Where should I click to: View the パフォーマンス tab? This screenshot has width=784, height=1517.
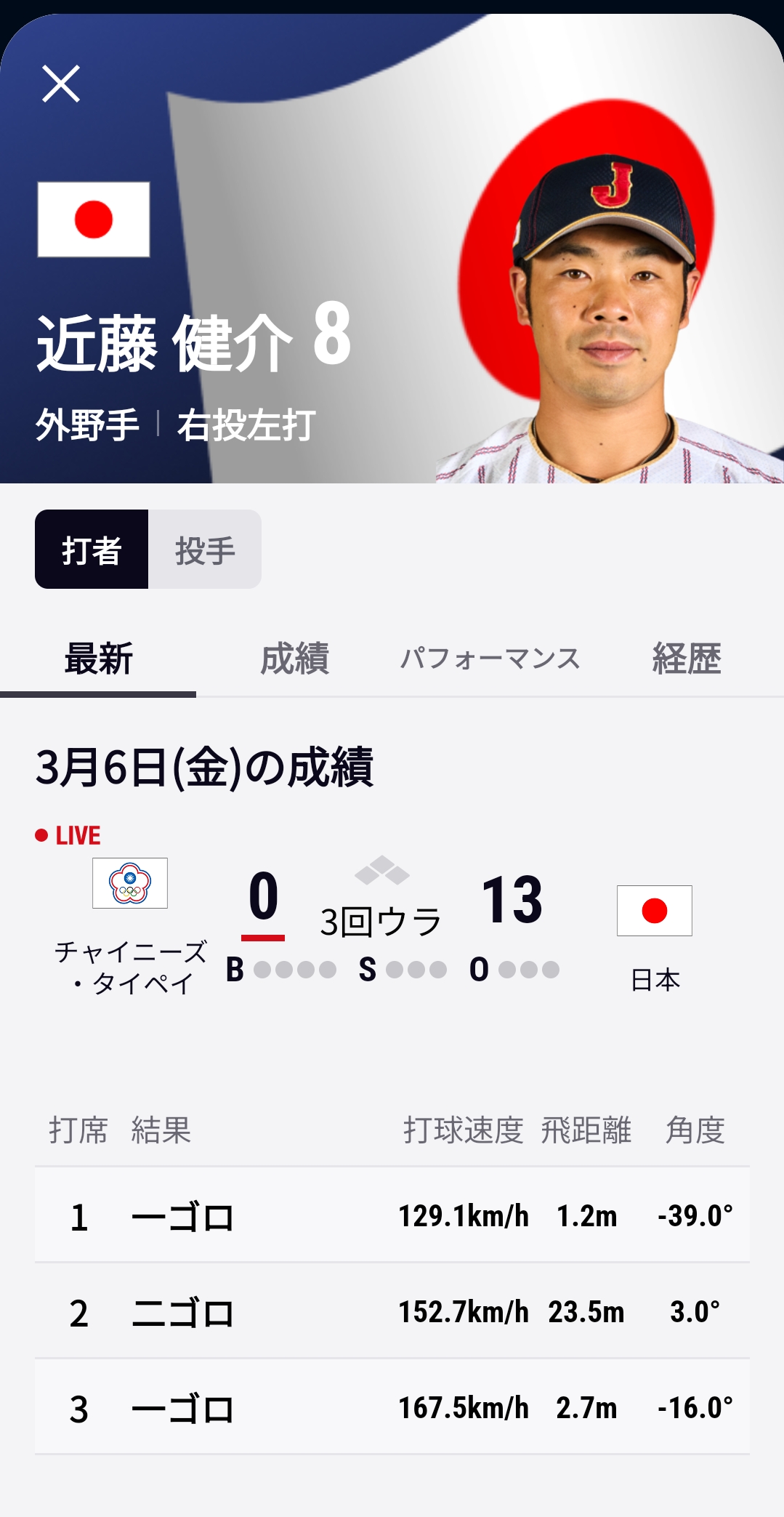coord(490,659)
